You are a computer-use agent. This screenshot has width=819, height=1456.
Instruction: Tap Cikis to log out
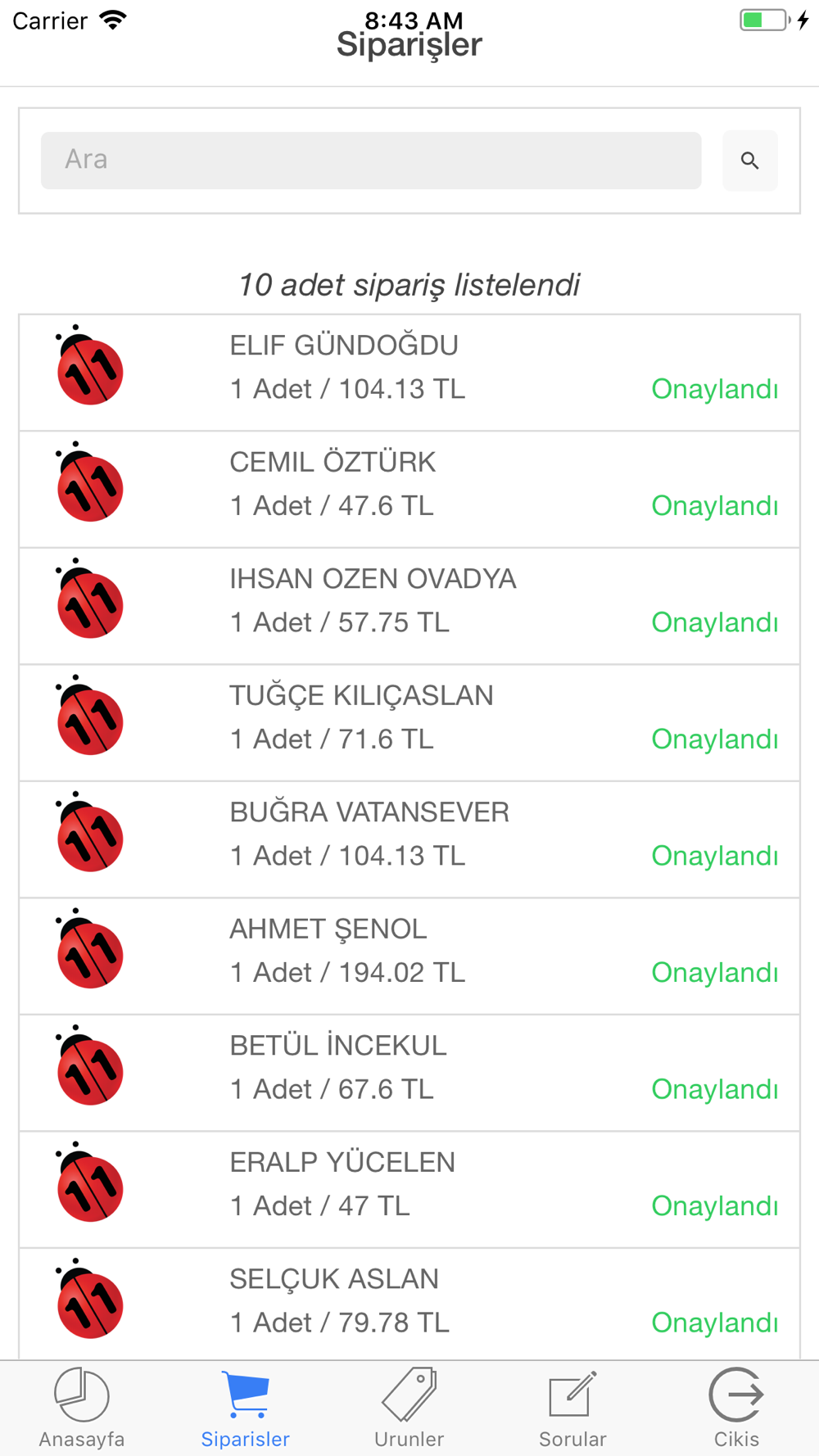[737, 1409]
